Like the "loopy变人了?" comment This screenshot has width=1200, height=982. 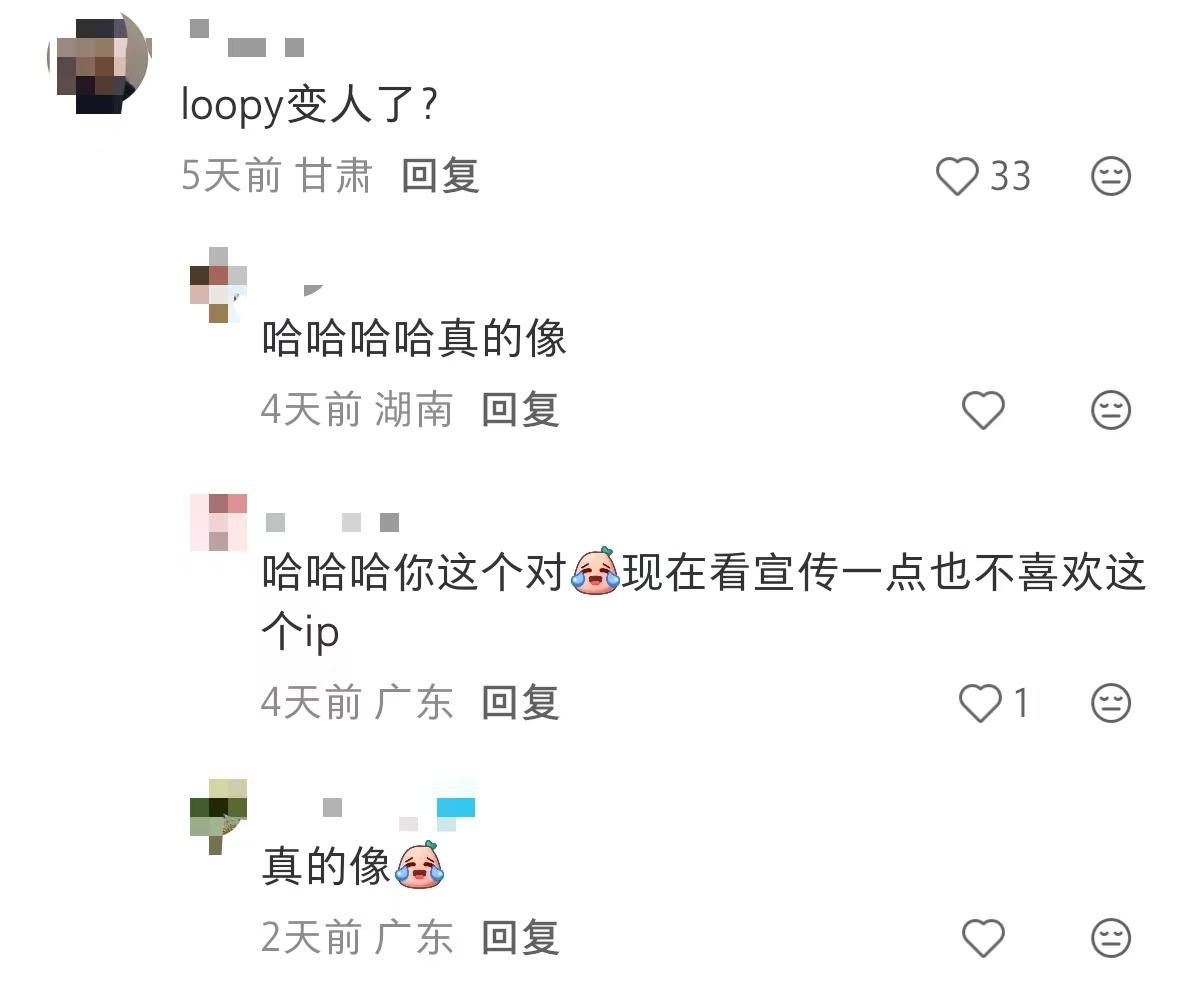click(x=957, y=177)
